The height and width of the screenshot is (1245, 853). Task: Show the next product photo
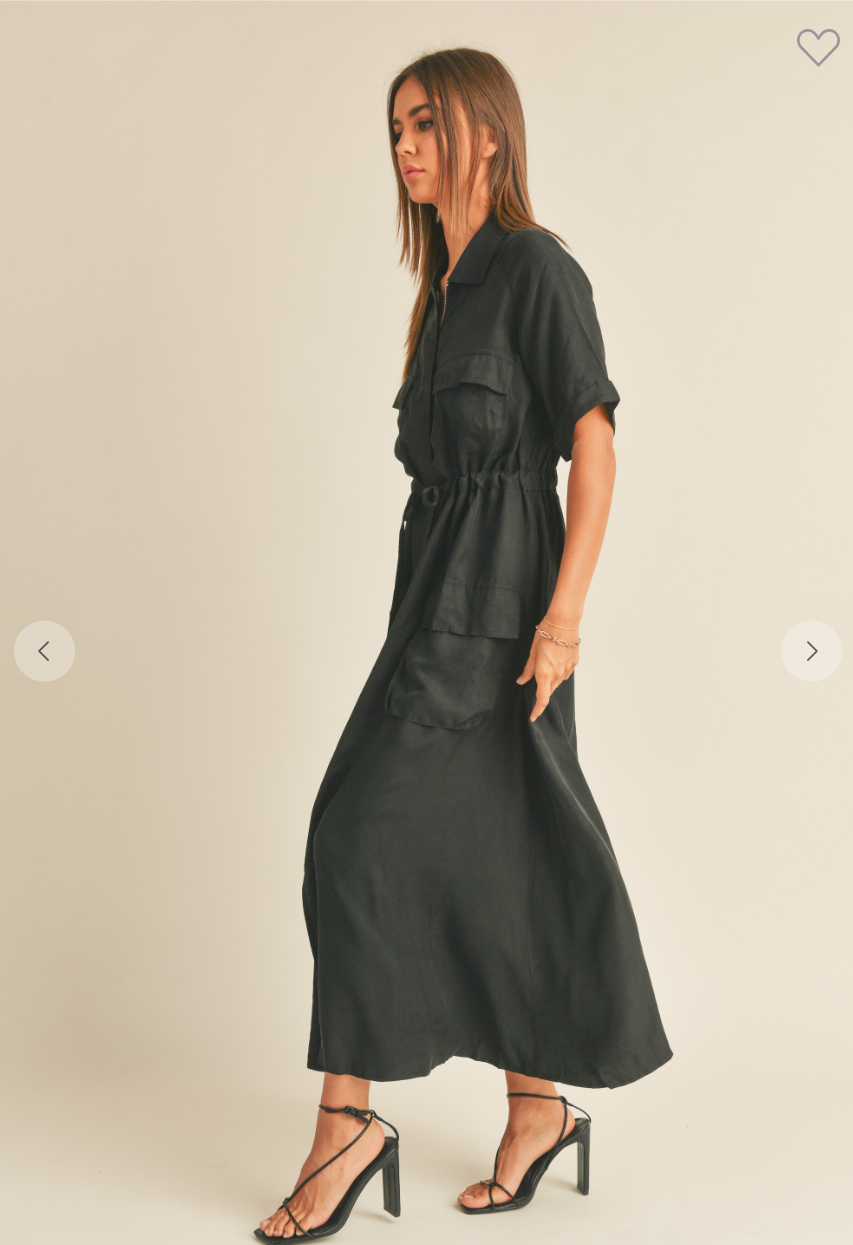[811, 651]
